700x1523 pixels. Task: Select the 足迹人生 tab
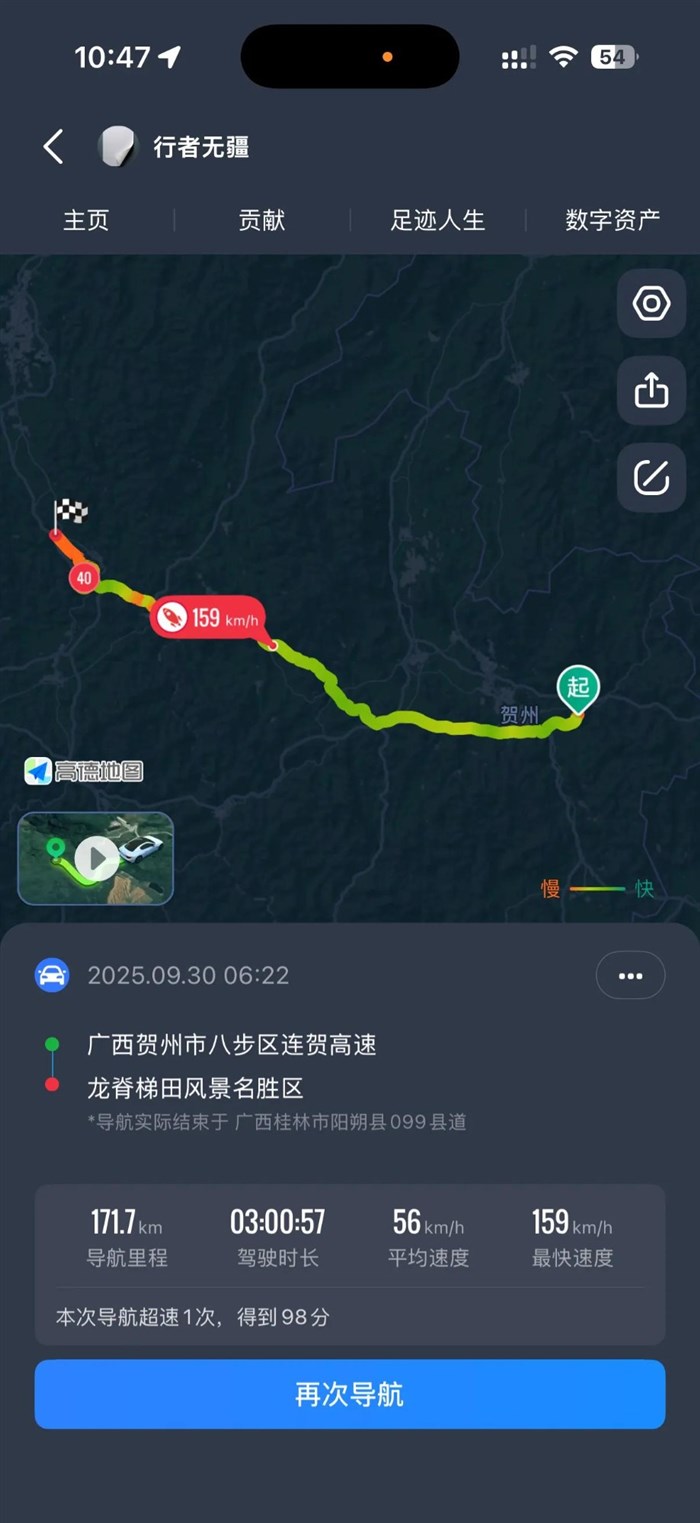[438, 220]
